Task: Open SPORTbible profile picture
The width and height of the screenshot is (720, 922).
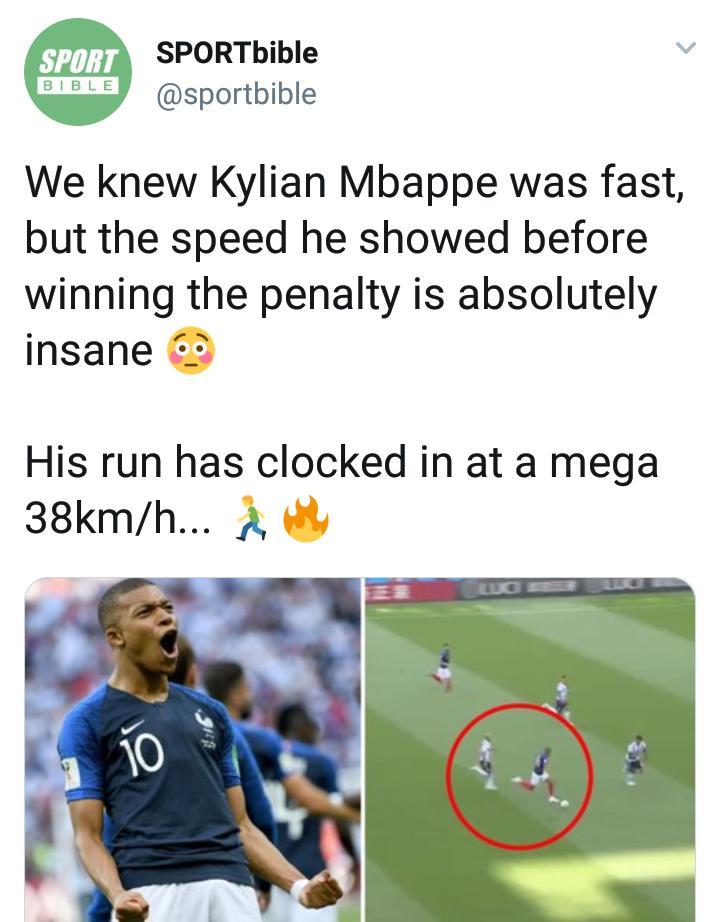Action: pos(78,72)
